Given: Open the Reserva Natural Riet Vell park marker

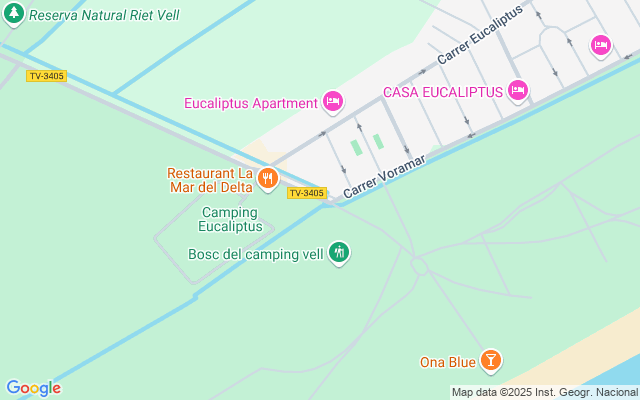Looking at the screenshot, I should point(14,14).
